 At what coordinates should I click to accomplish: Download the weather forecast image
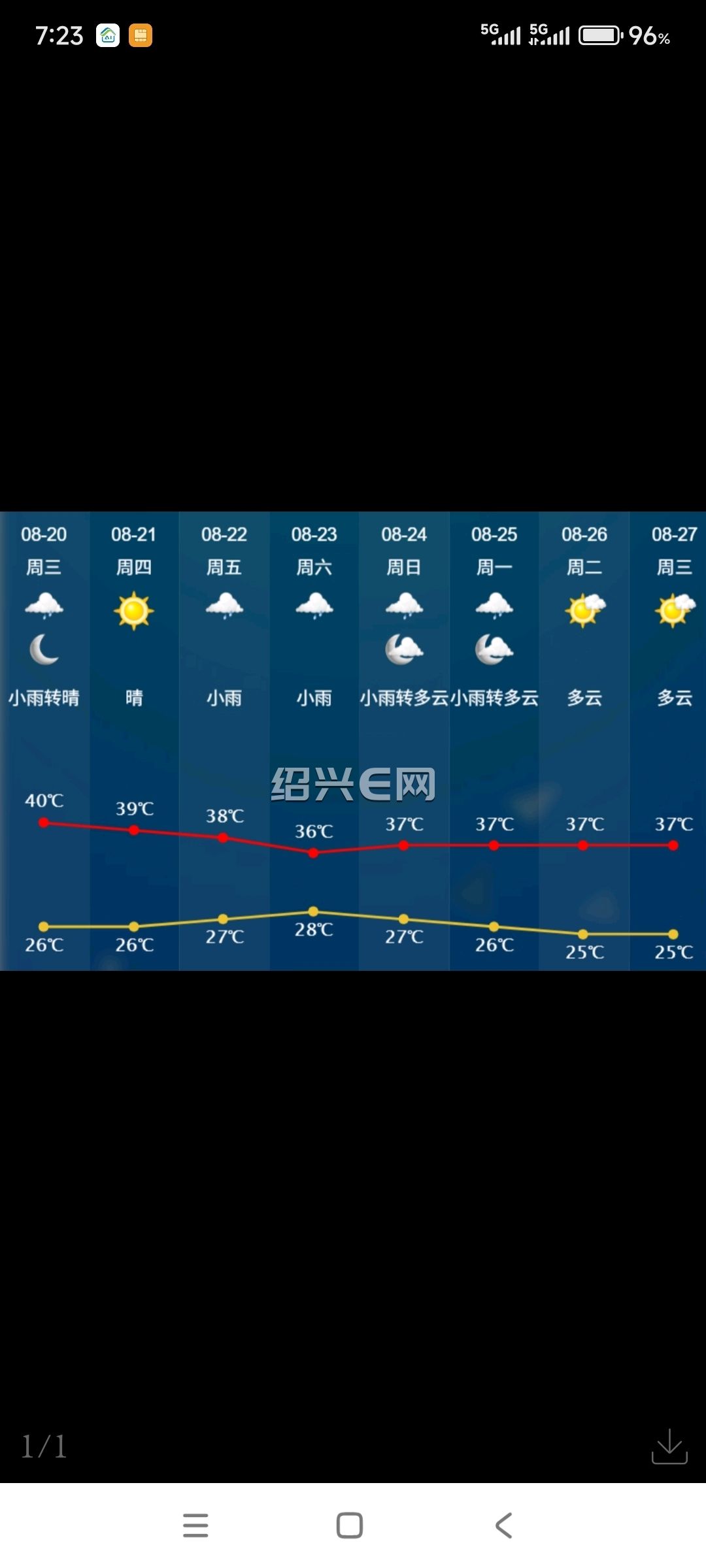(669, 1446)
